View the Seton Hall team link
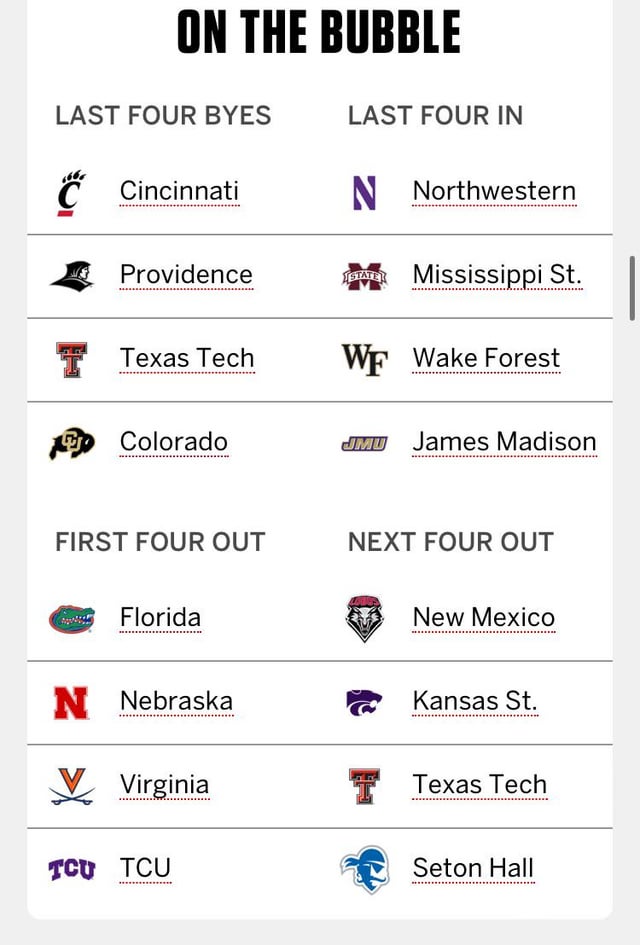Image resolution: width=640 pixels, height=945 pixels. click(x=473, y=868)
